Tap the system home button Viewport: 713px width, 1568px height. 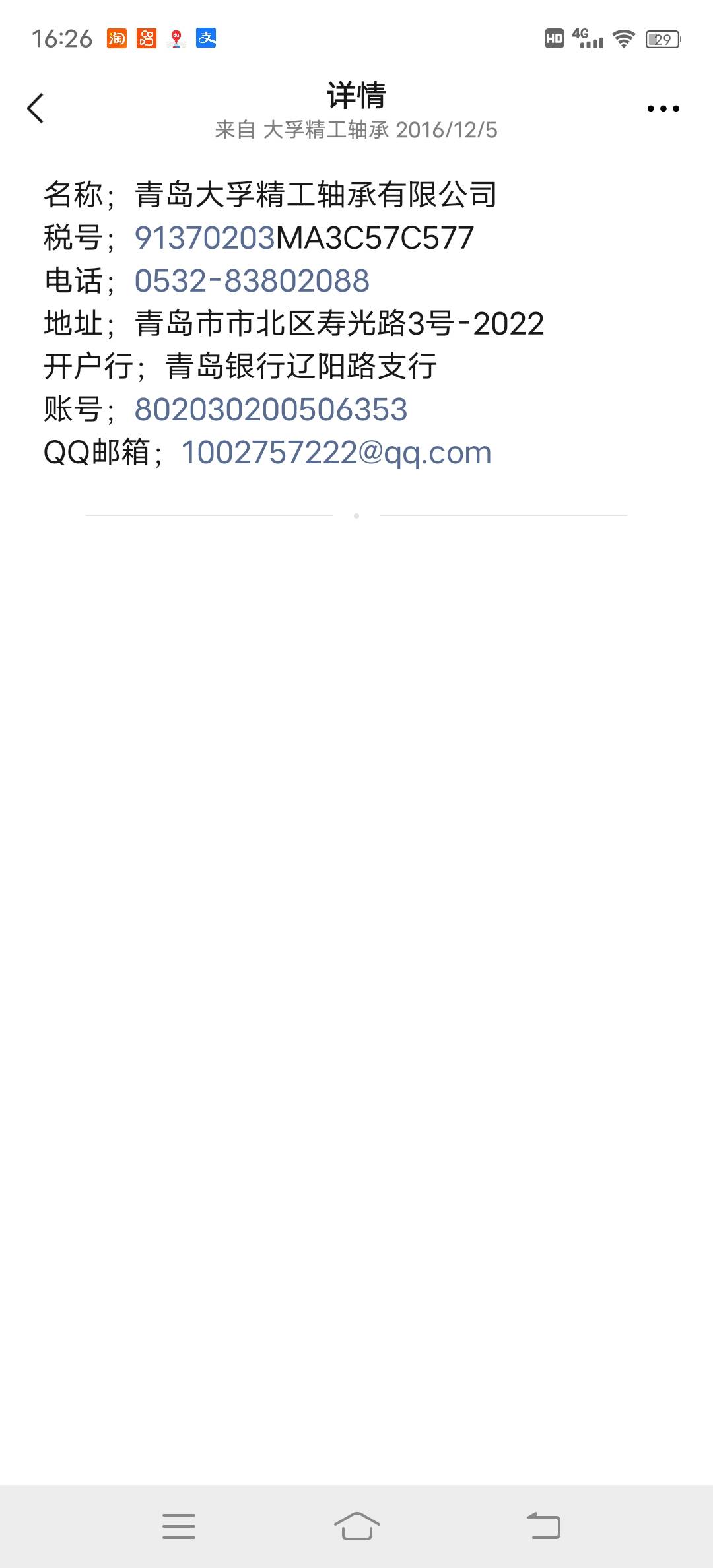point(356,1526)
